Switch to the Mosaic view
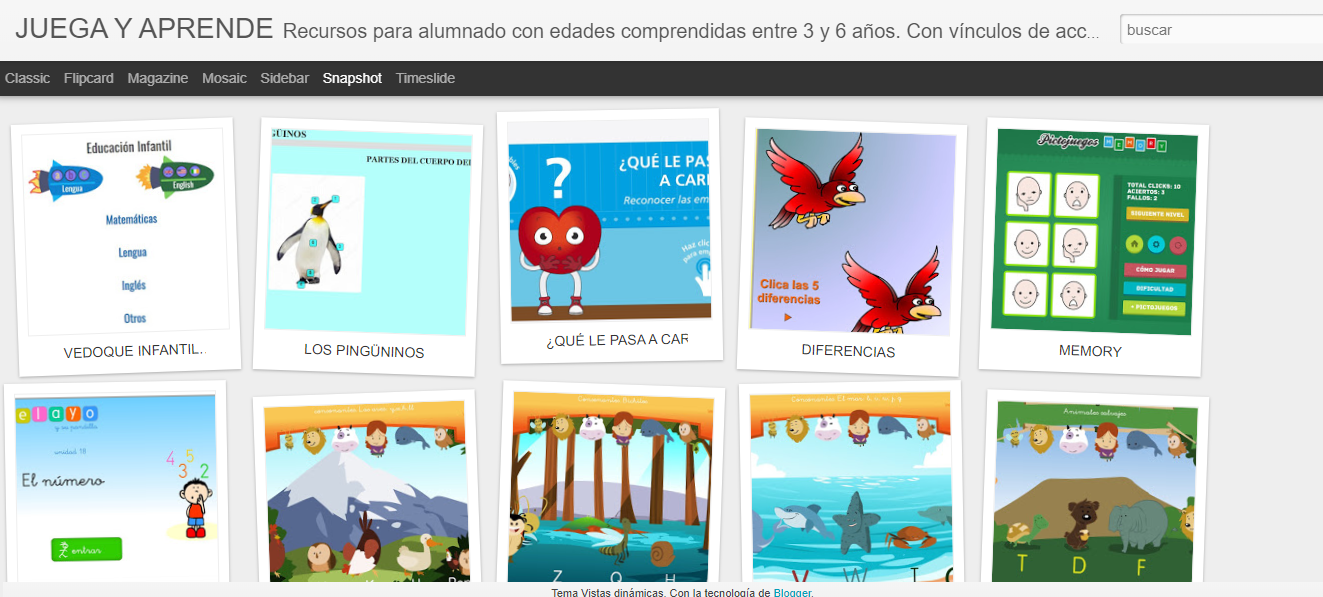The width and height of the screenshot is (1323, 597). [224, 78]
